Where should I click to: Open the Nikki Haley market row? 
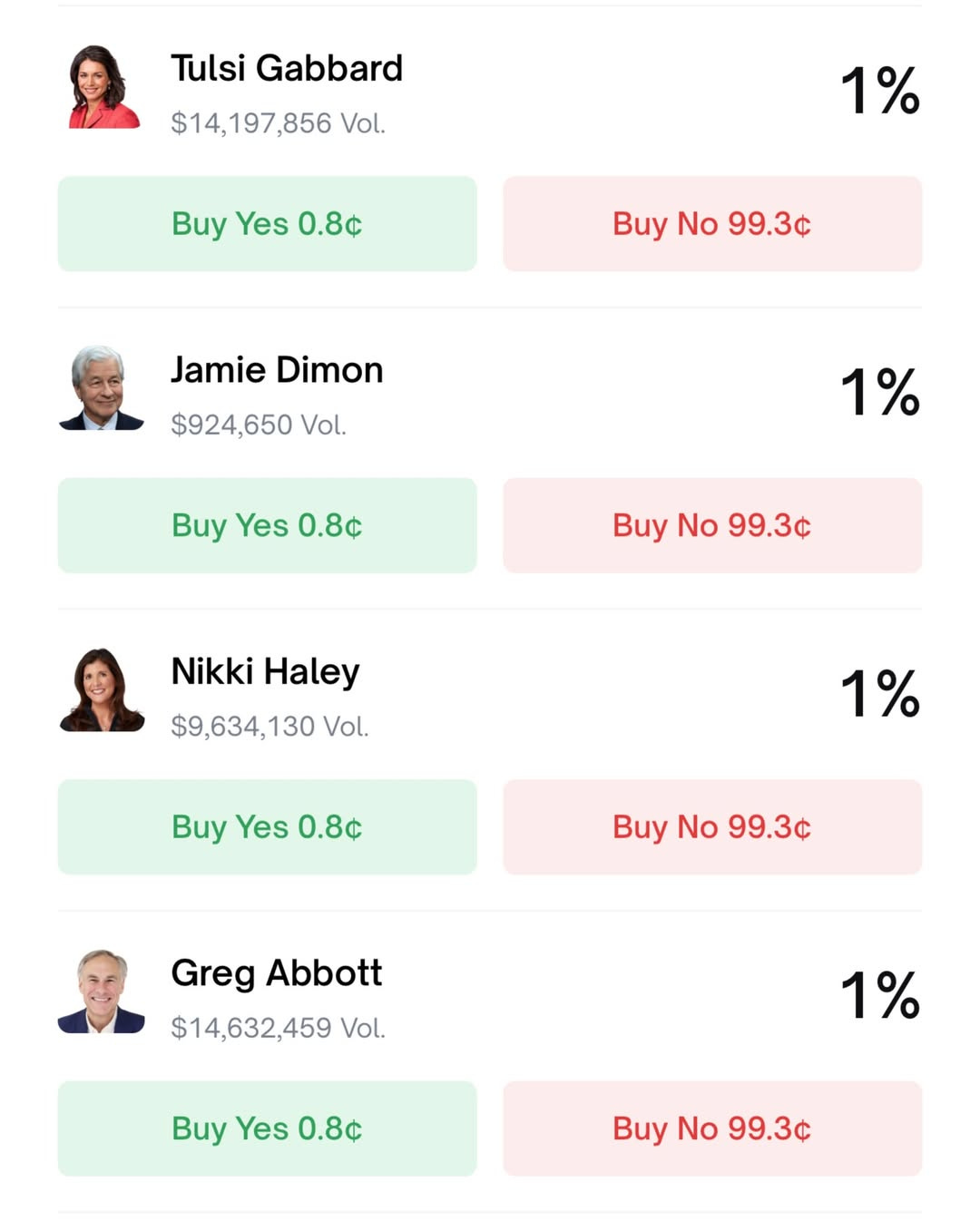click(x=490, y=694)
